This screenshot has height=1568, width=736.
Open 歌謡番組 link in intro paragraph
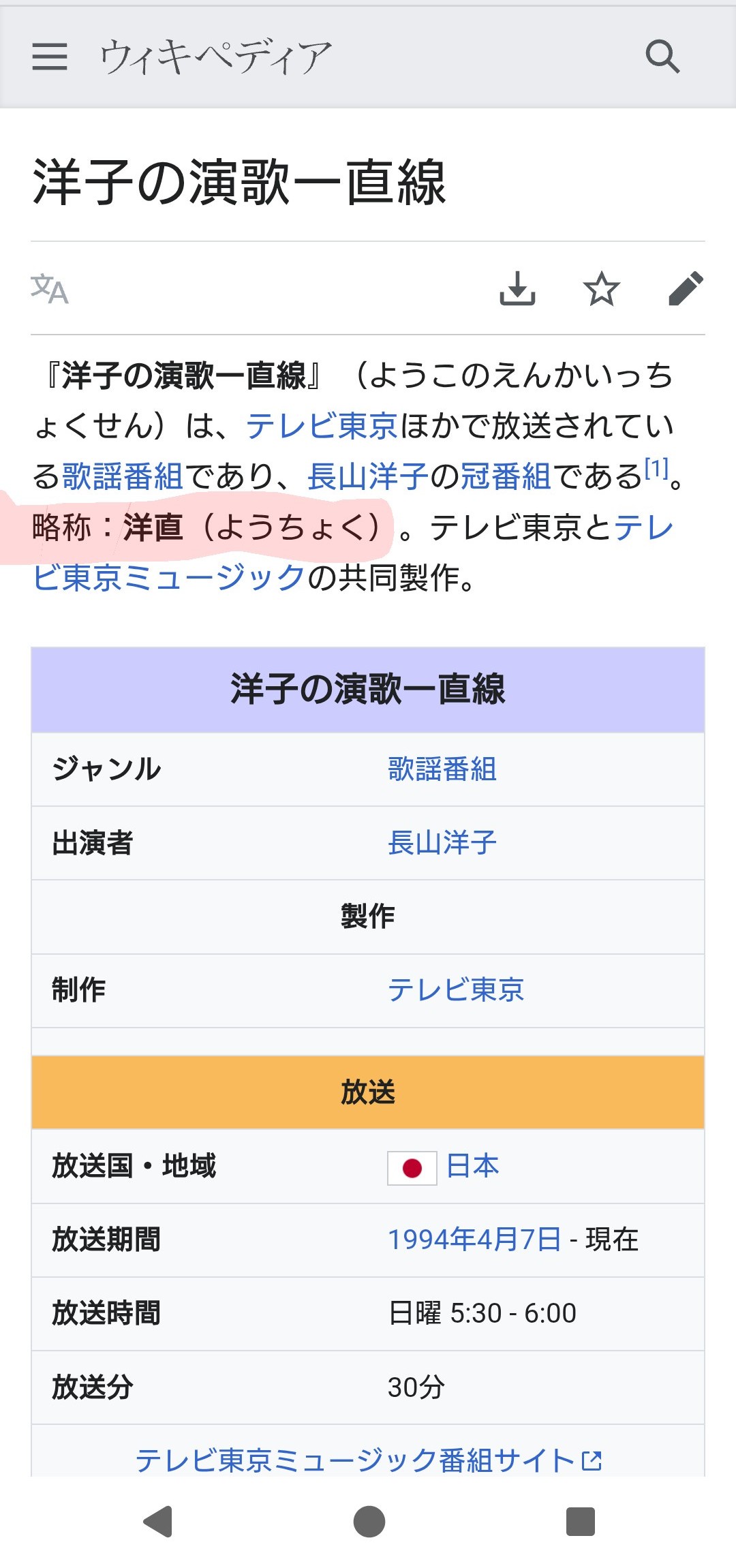point(123,476)
